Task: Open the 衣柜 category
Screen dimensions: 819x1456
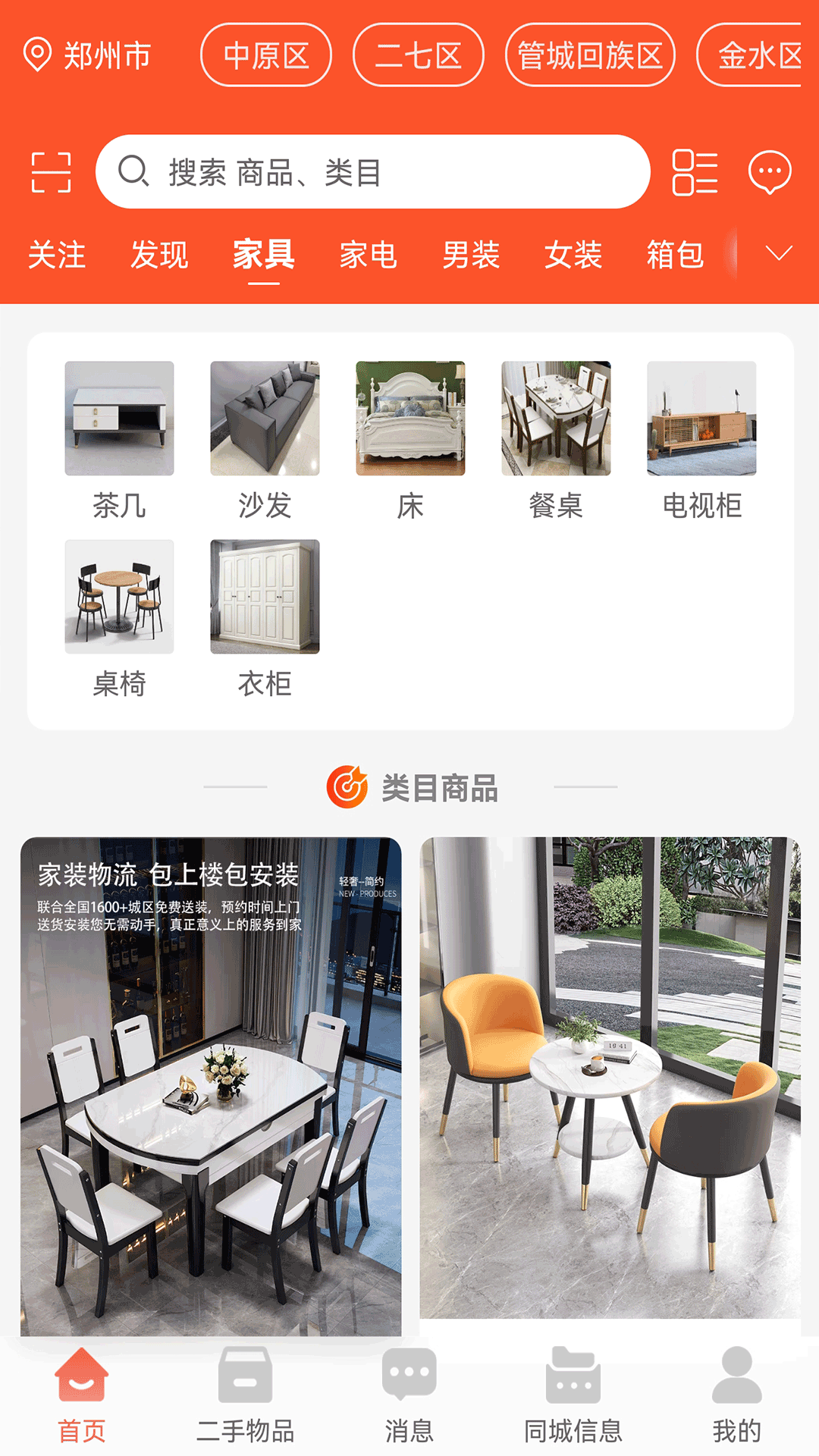Action: click(265, 618)
